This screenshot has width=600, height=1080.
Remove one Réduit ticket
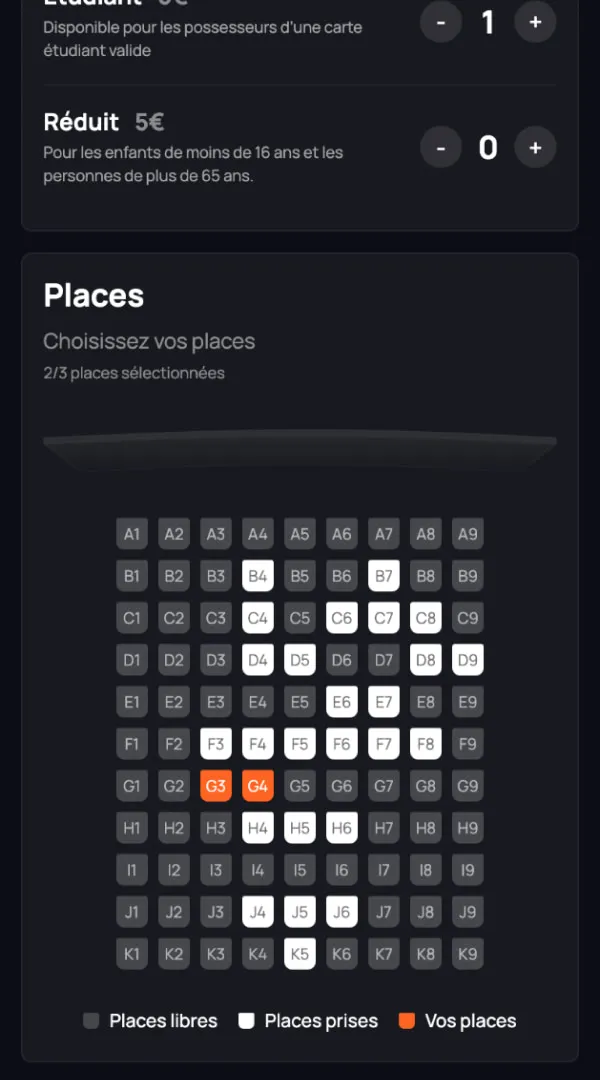coord(440,148)
